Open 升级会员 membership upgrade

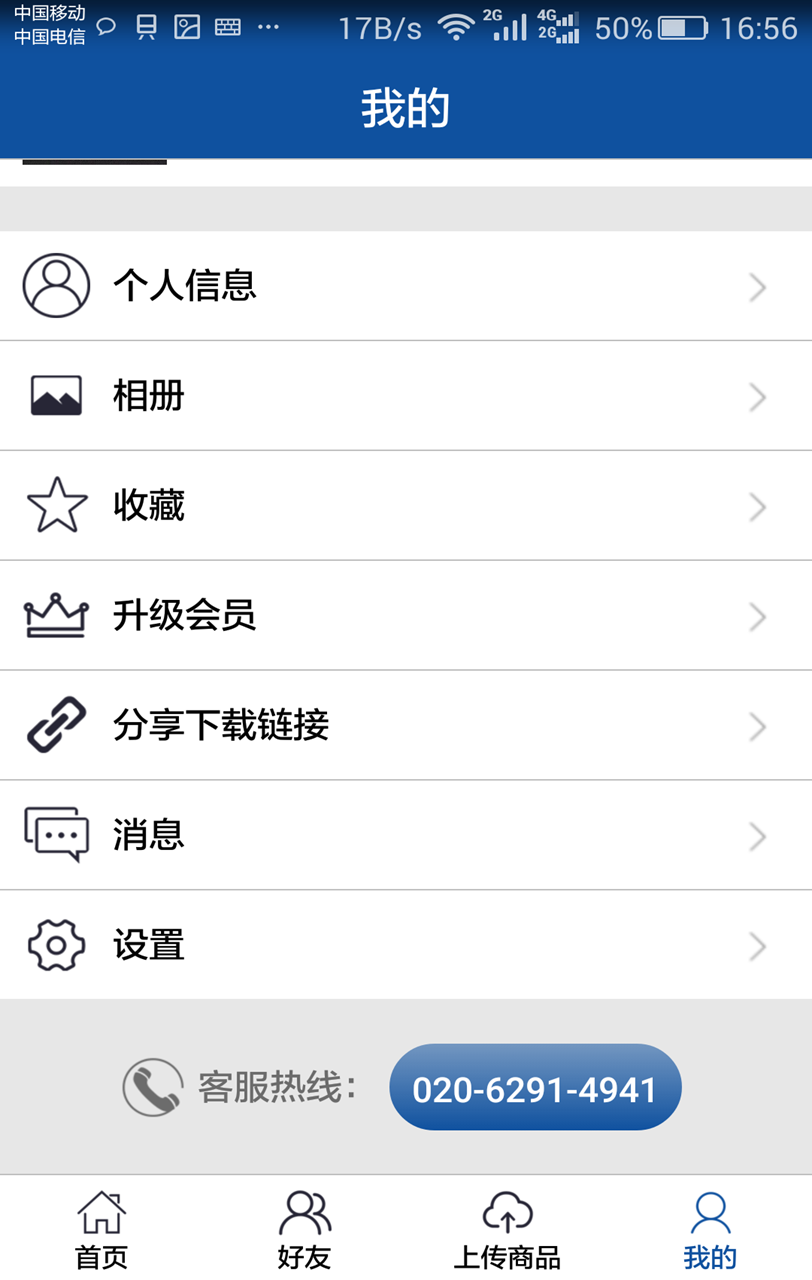[405, 616]
